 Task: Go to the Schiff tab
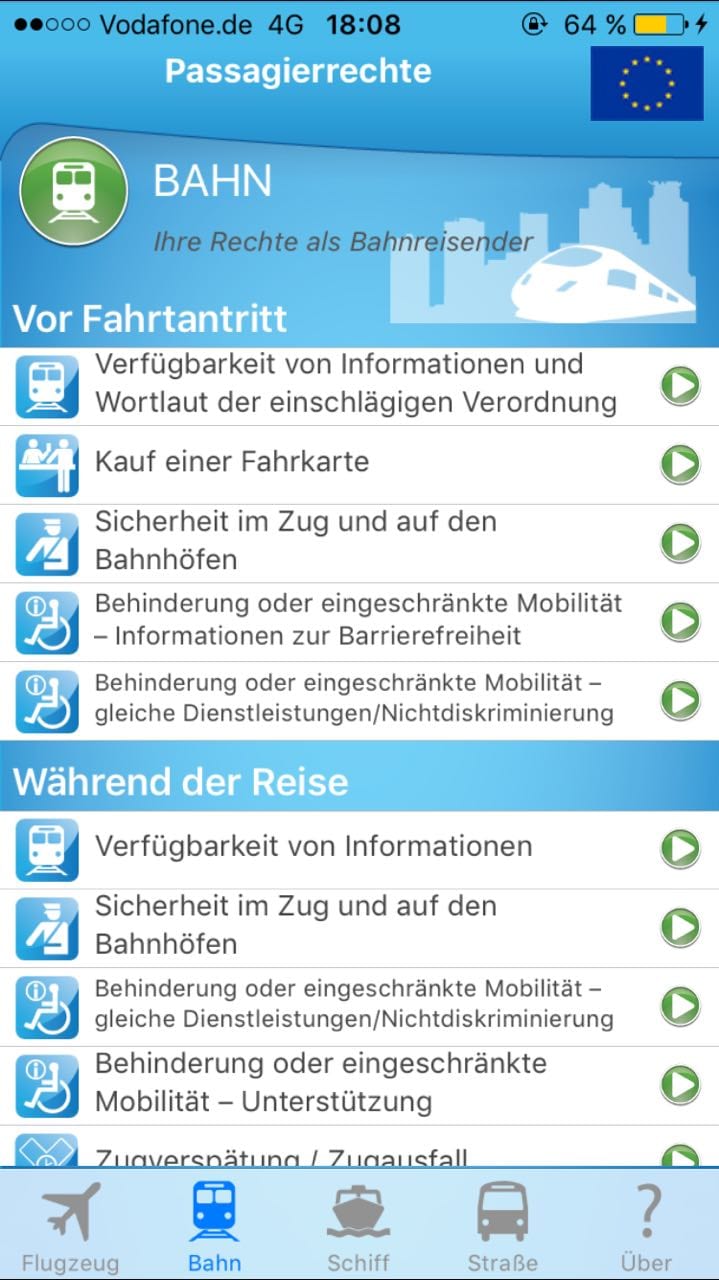[359, 1226]
